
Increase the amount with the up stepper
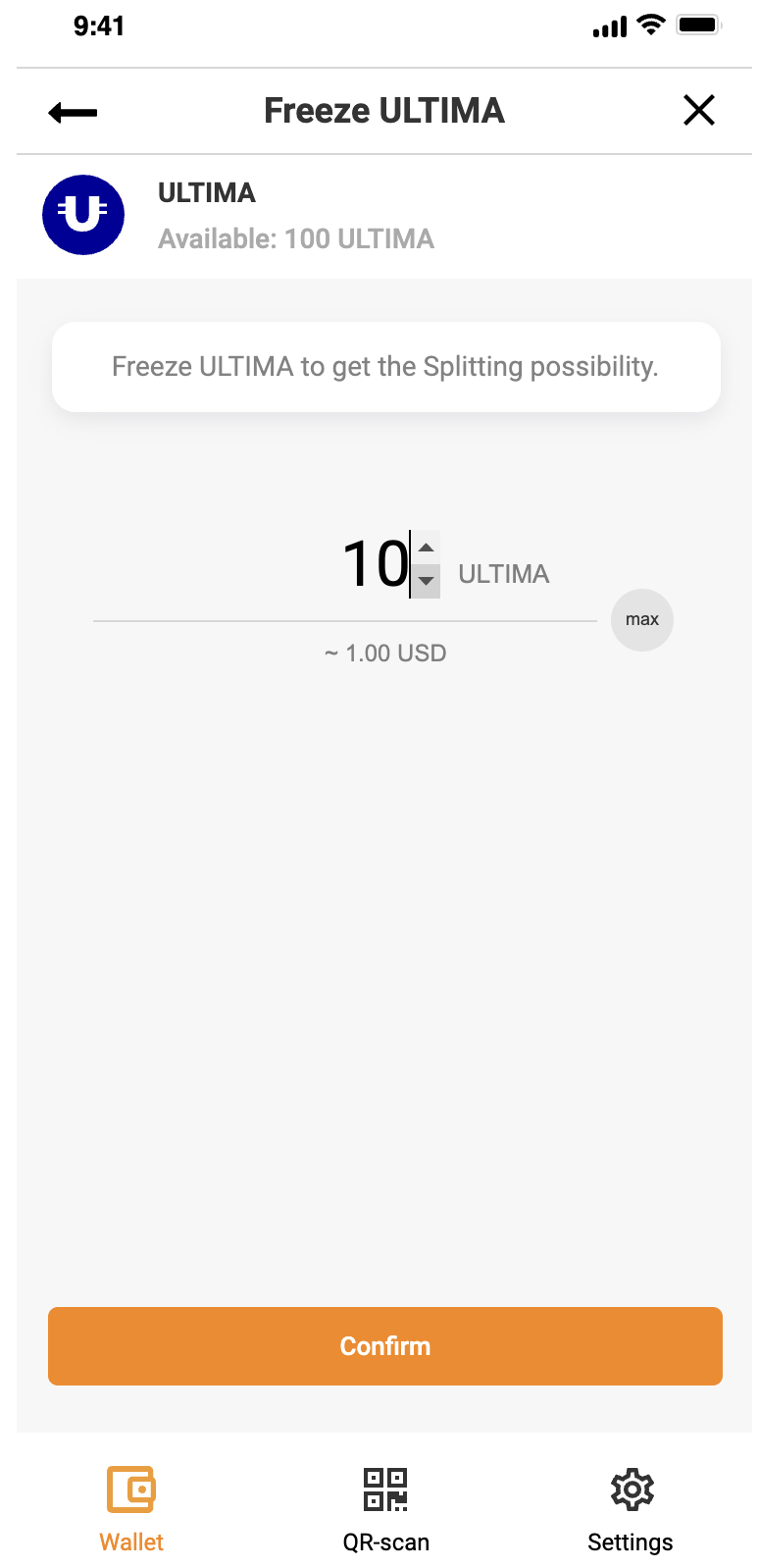click(427, 548)
